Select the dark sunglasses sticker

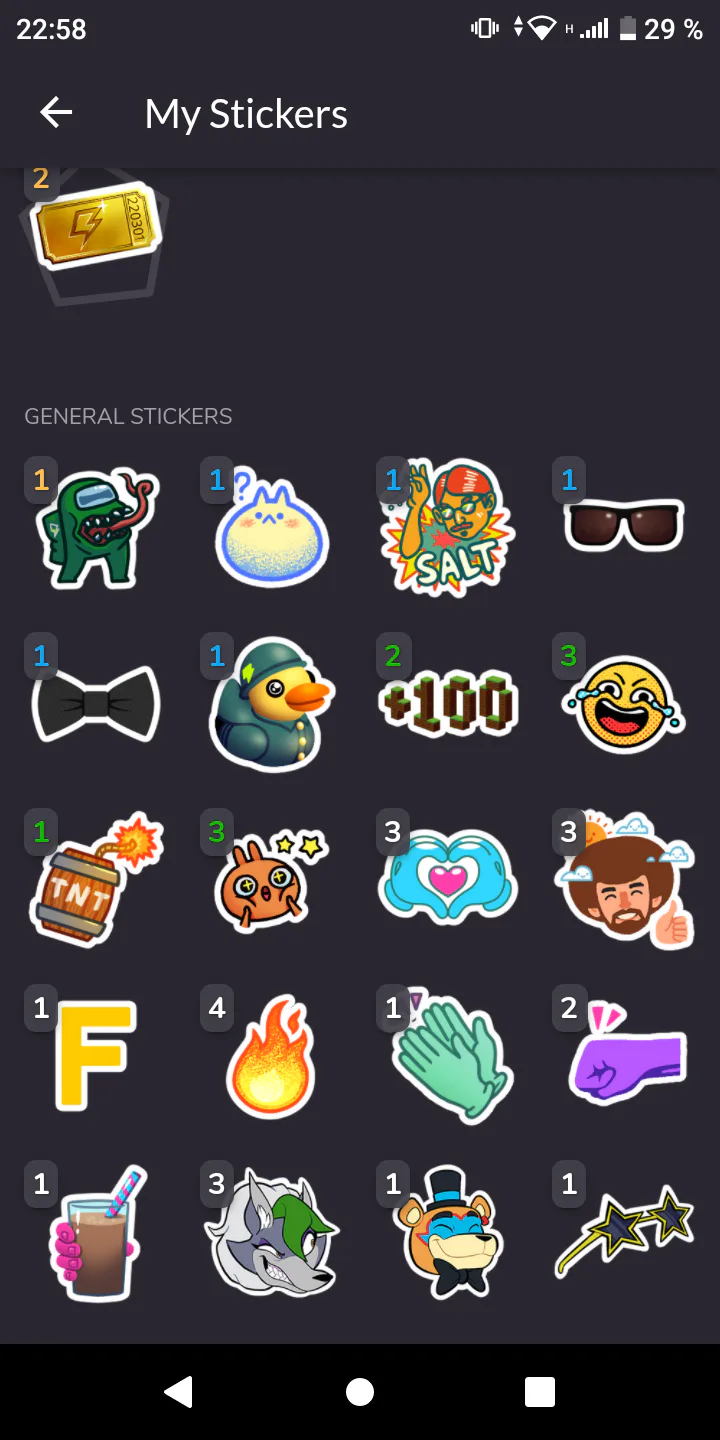[624, 524]
